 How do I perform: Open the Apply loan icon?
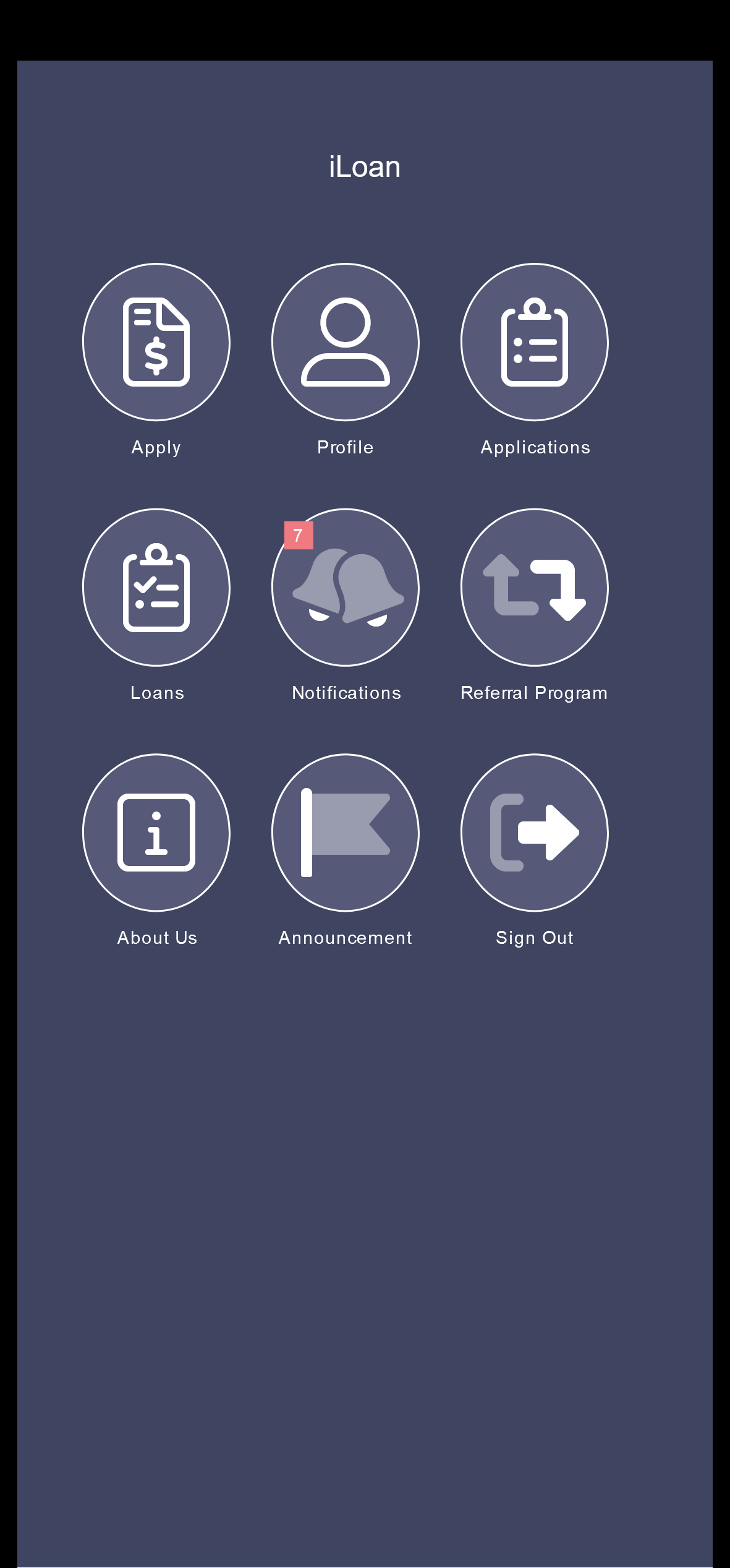156,342
